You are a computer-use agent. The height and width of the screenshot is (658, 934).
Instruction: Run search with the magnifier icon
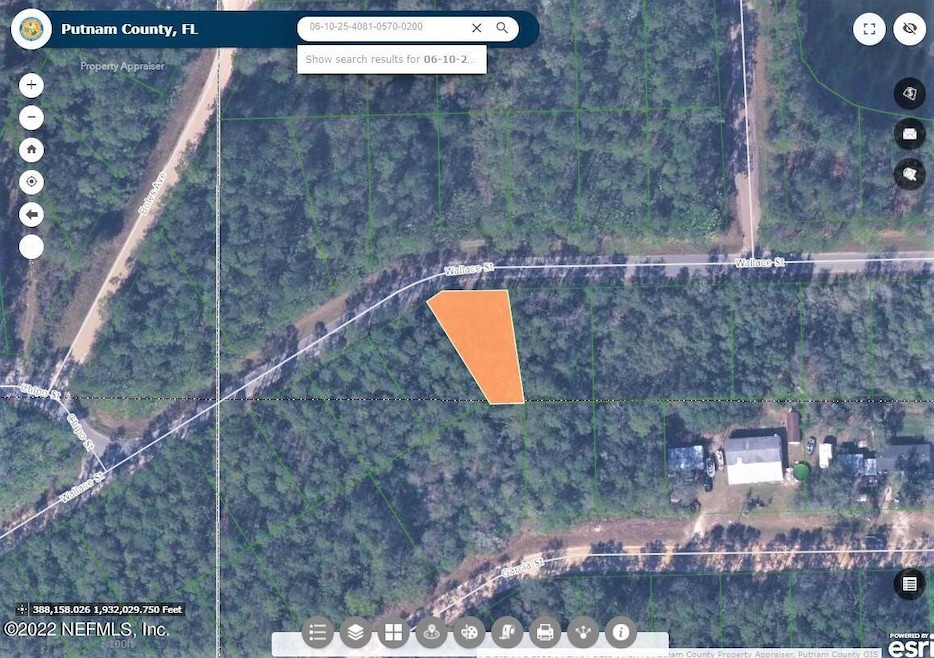pos(502,28)
